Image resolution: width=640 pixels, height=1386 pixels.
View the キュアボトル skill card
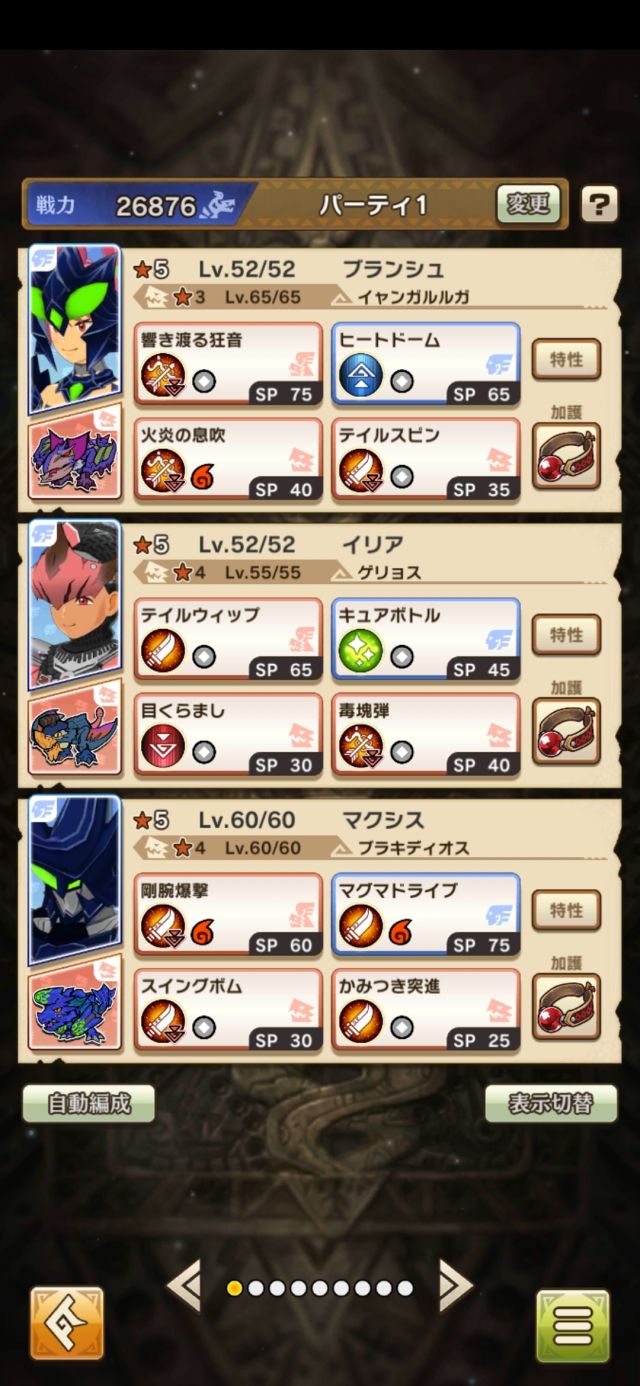[x=426, y=639]
